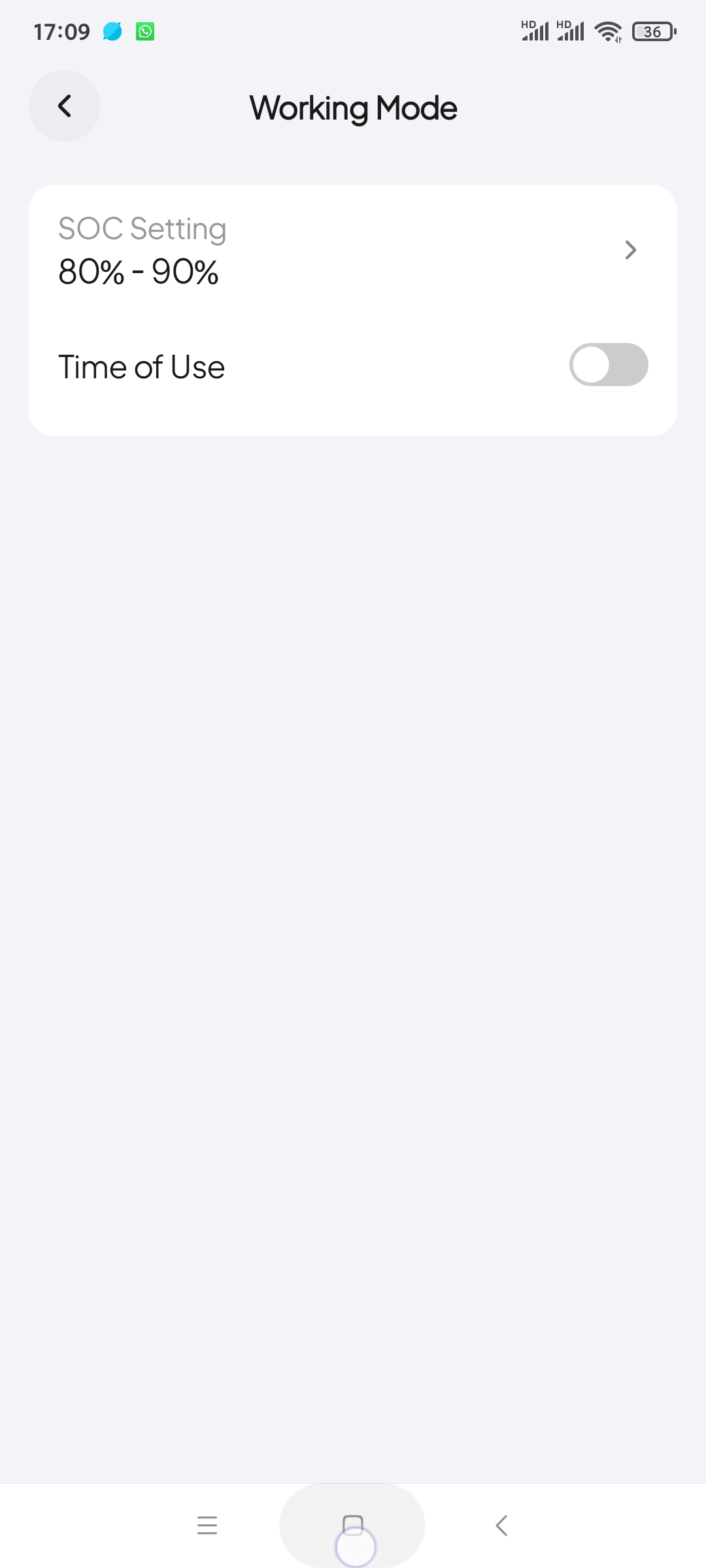
Task: Enable the Time of Use switch
Action: click(608, 365)
